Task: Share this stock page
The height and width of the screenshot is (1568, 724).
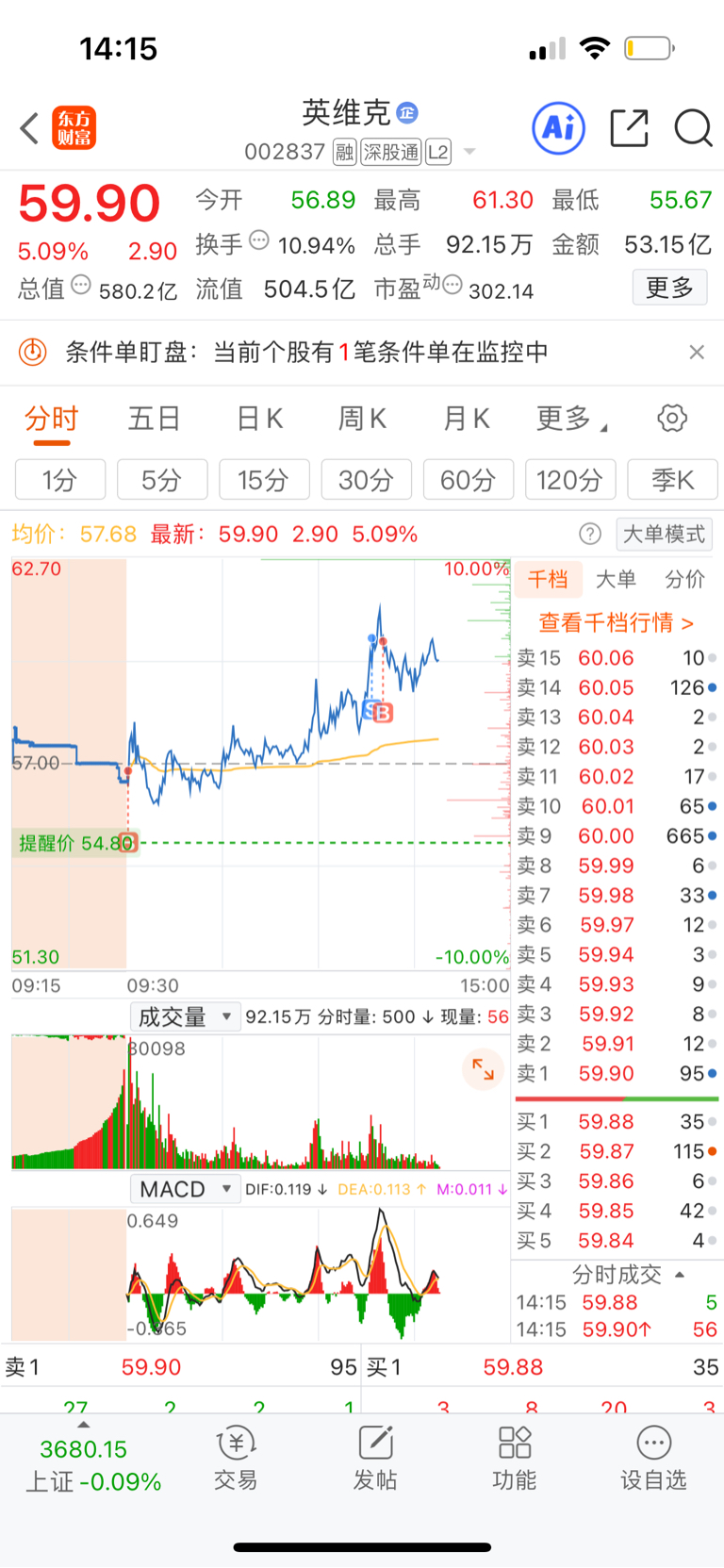Action: tap(629, 128)
